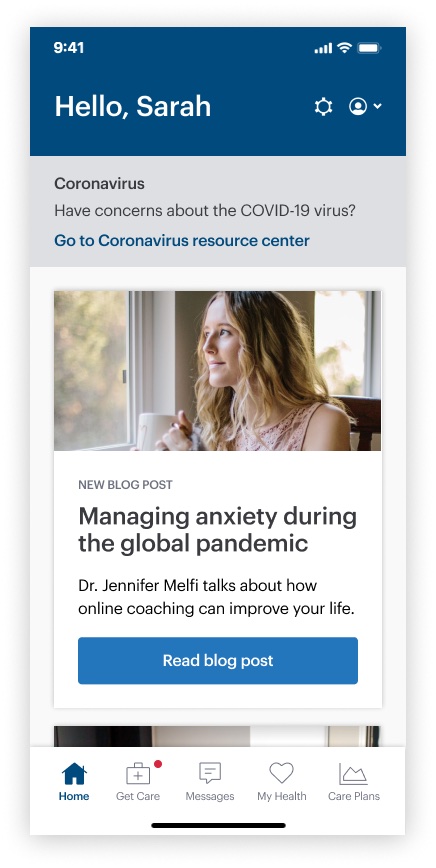This screenshot has width=436, height=868.
Task: Expand the profile account dropdown
Action: [365, 106]
